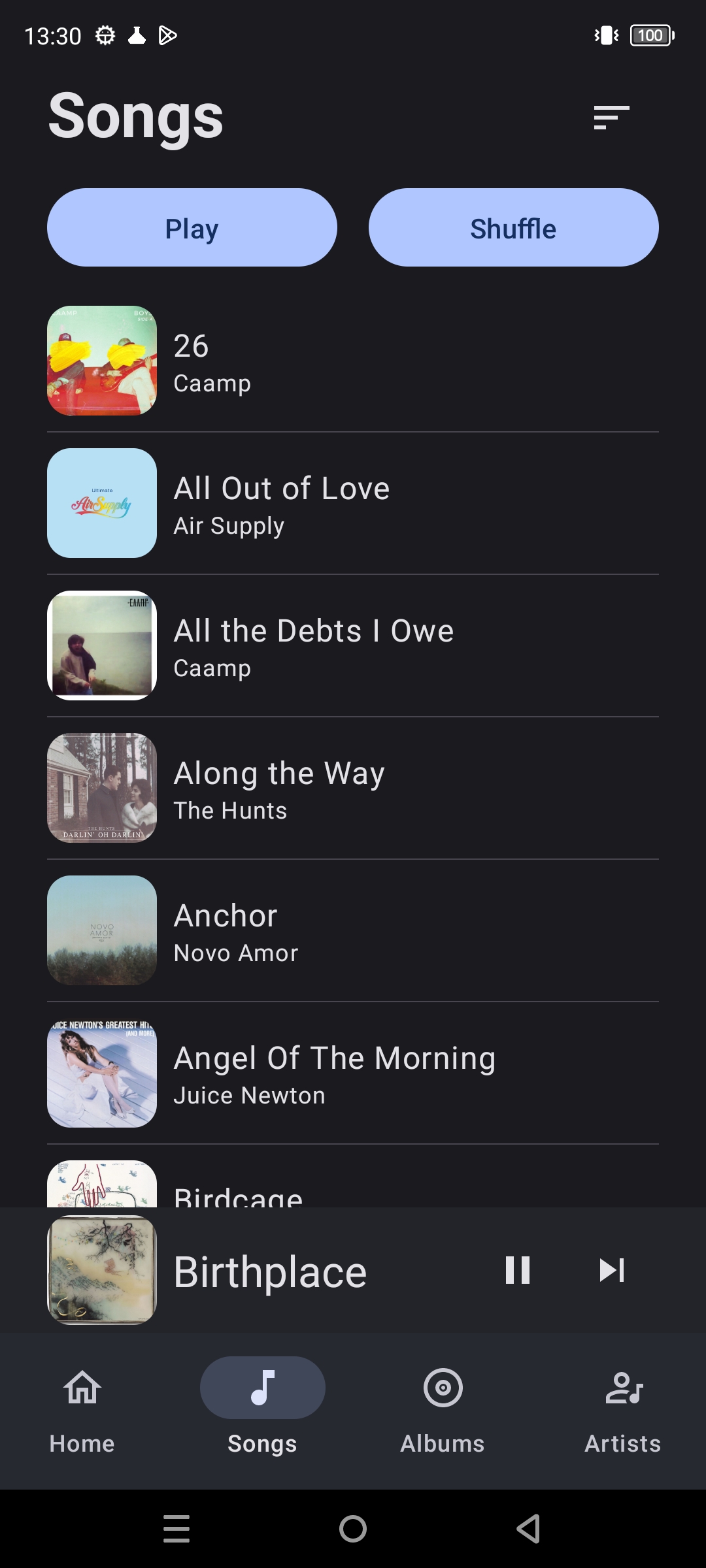Image resolution: width=706 pixels, height=1568 pixels.
Task: Skip to the next track
Action: coord(612,1271)
